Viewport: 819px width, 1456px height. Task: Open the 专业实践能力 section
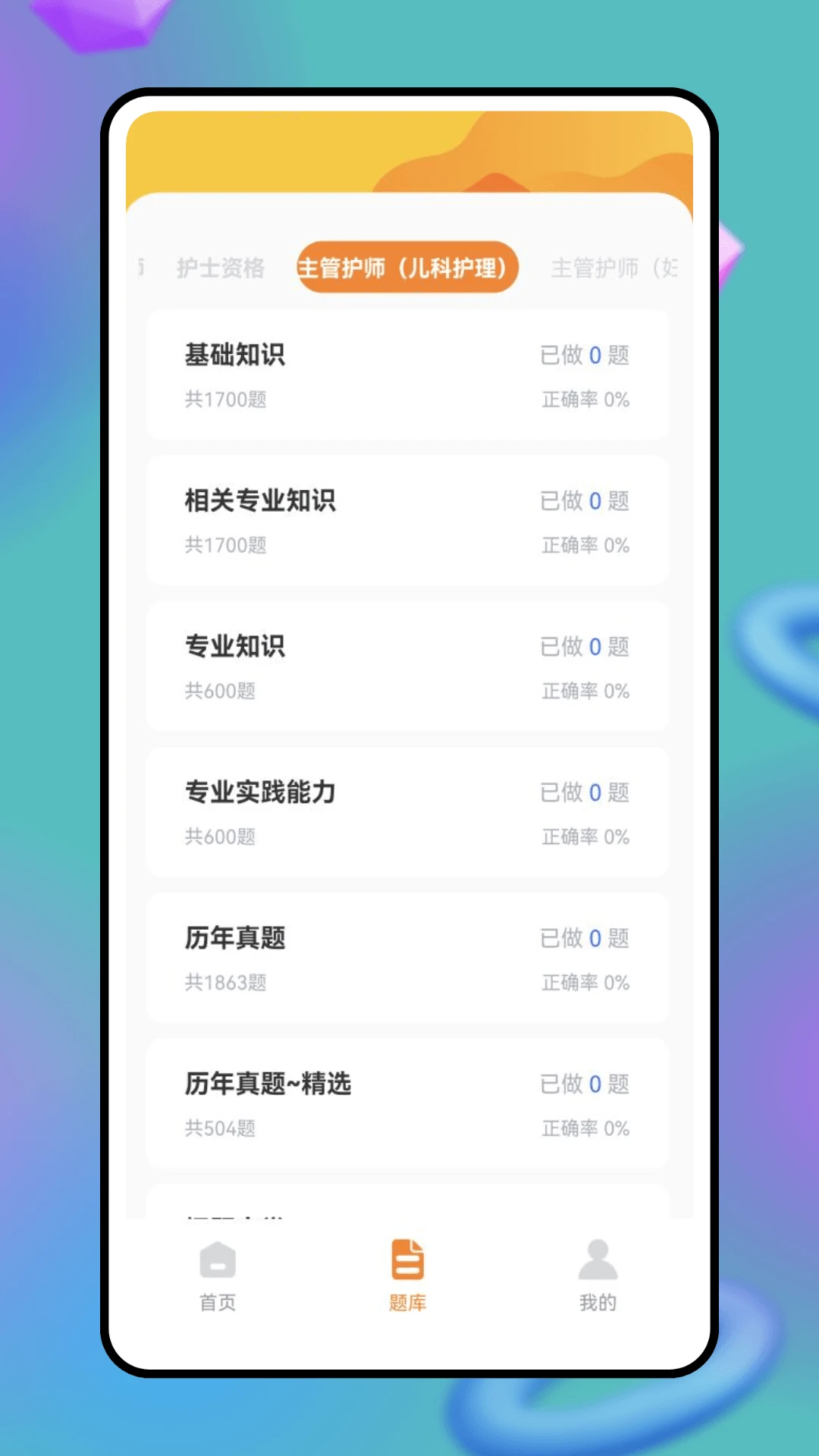pos(407,812)
